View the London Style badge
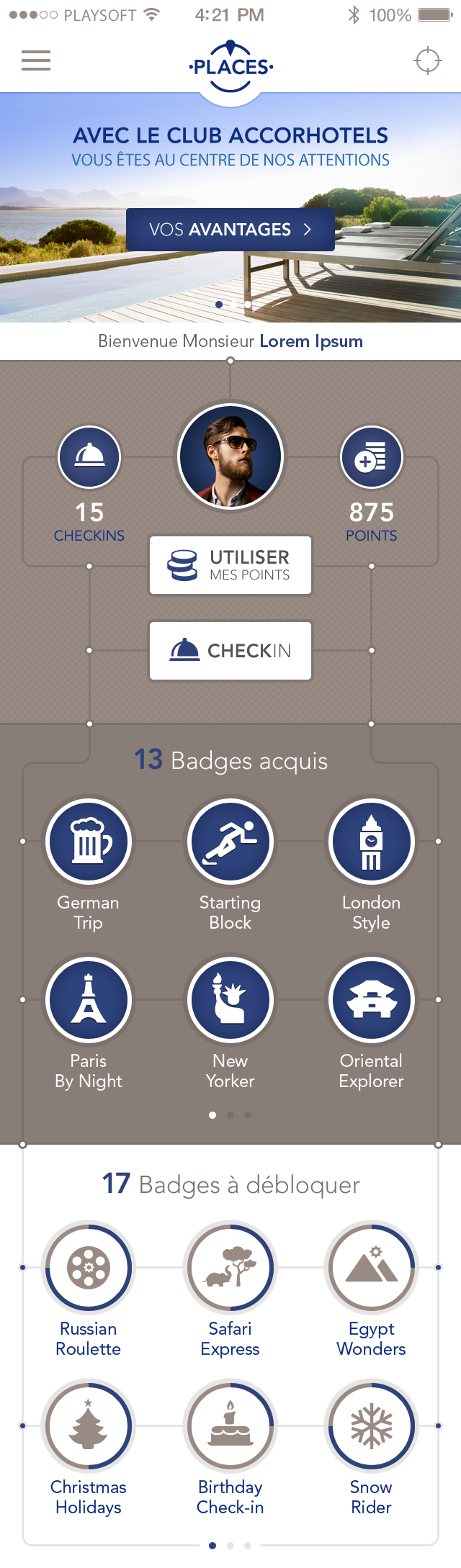 pos(372,841)
